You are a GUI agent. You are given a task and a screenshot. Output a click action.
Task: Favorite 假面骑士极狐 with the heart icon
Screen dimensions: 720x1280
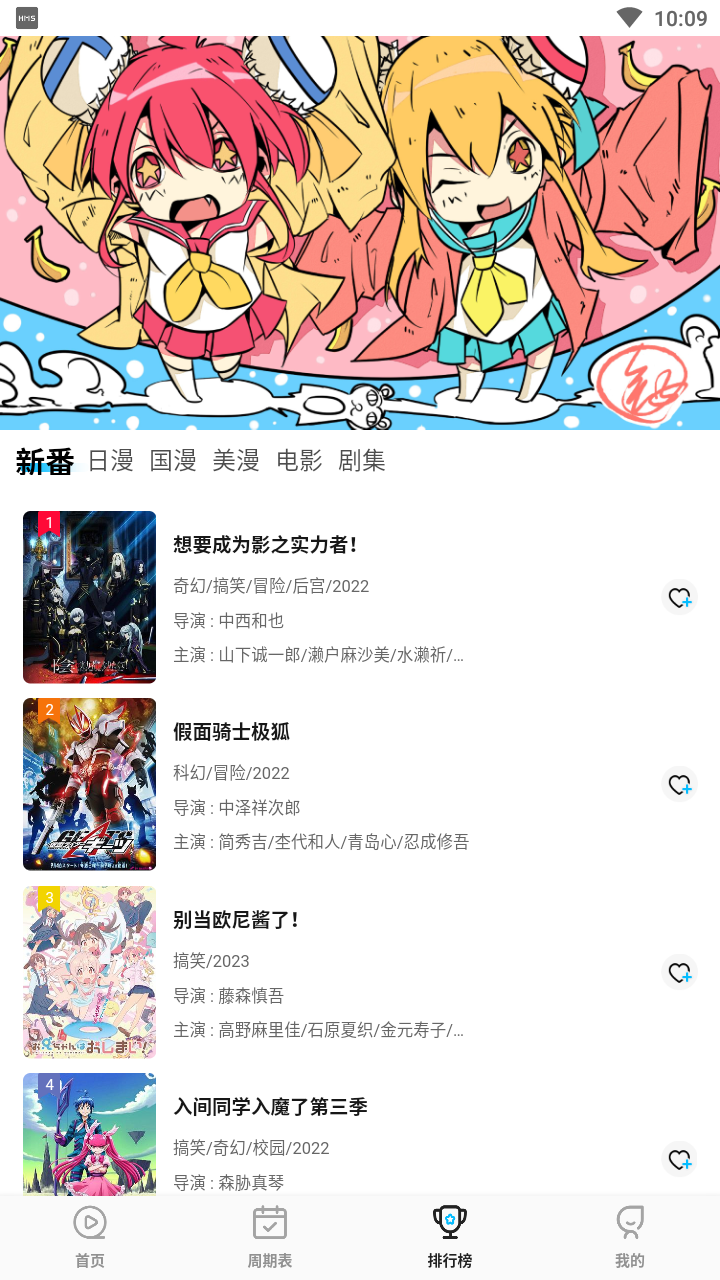click(x=680, y=784)
